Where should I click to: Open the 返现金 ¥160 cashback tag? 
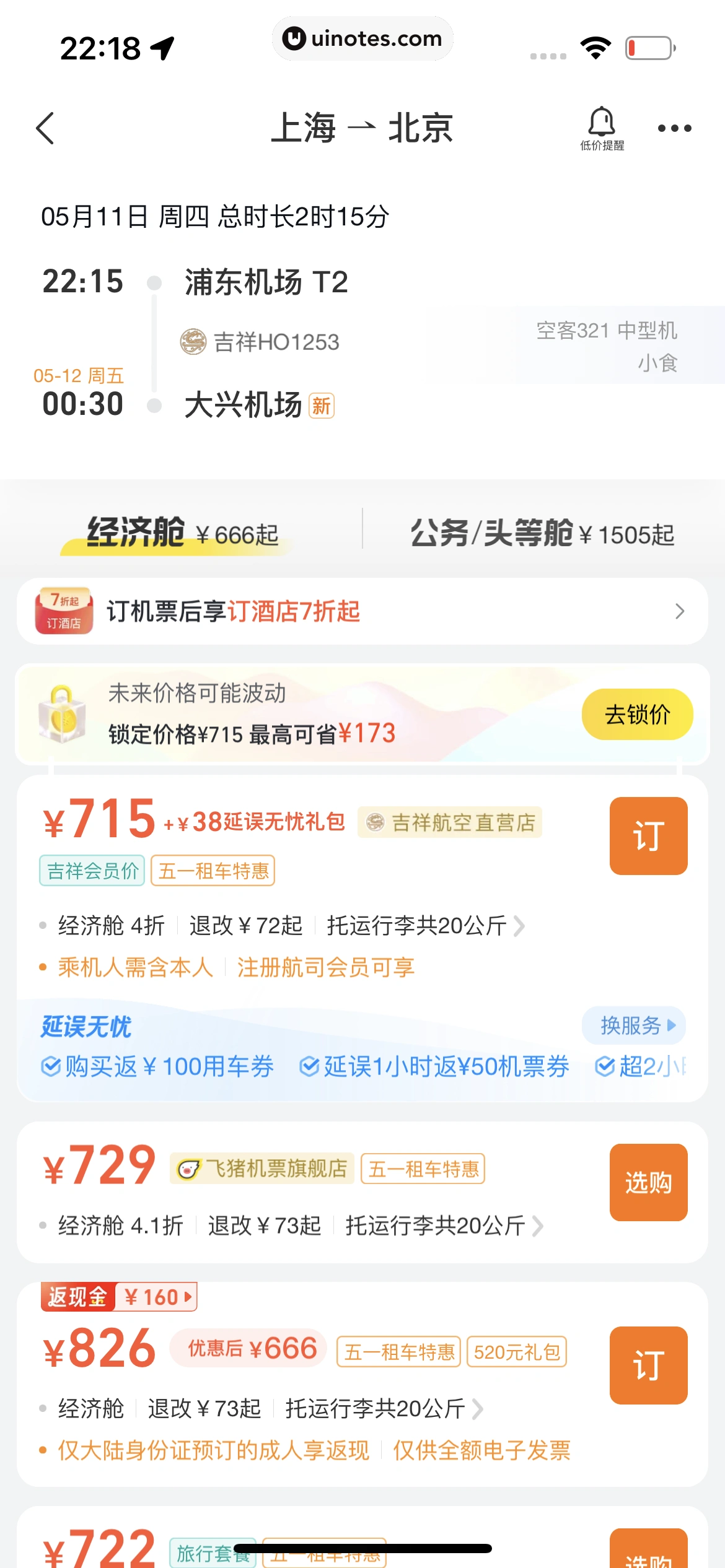(119, 1297)
